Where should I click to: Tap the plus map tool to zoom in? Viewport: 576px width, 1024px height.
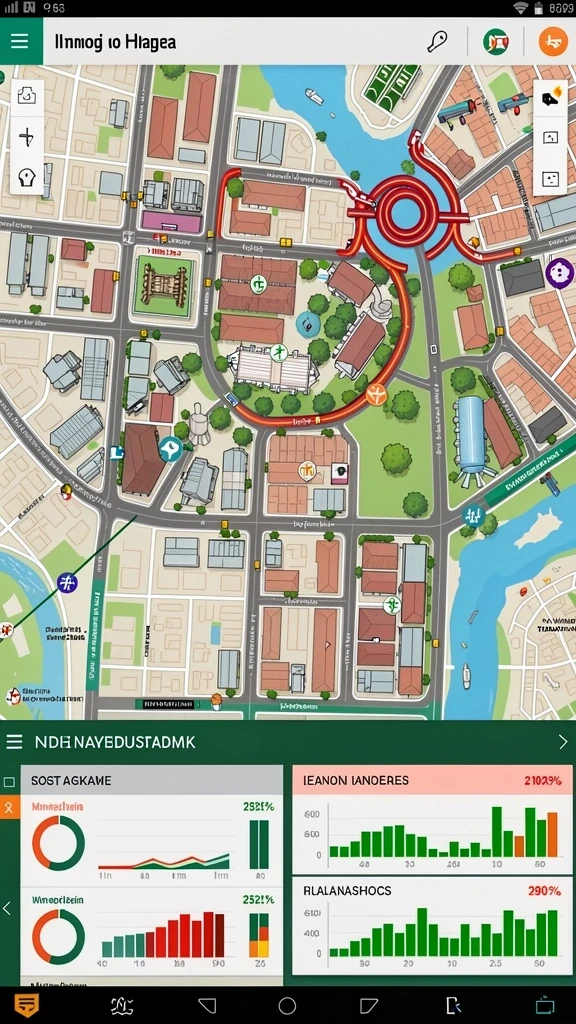27,137
